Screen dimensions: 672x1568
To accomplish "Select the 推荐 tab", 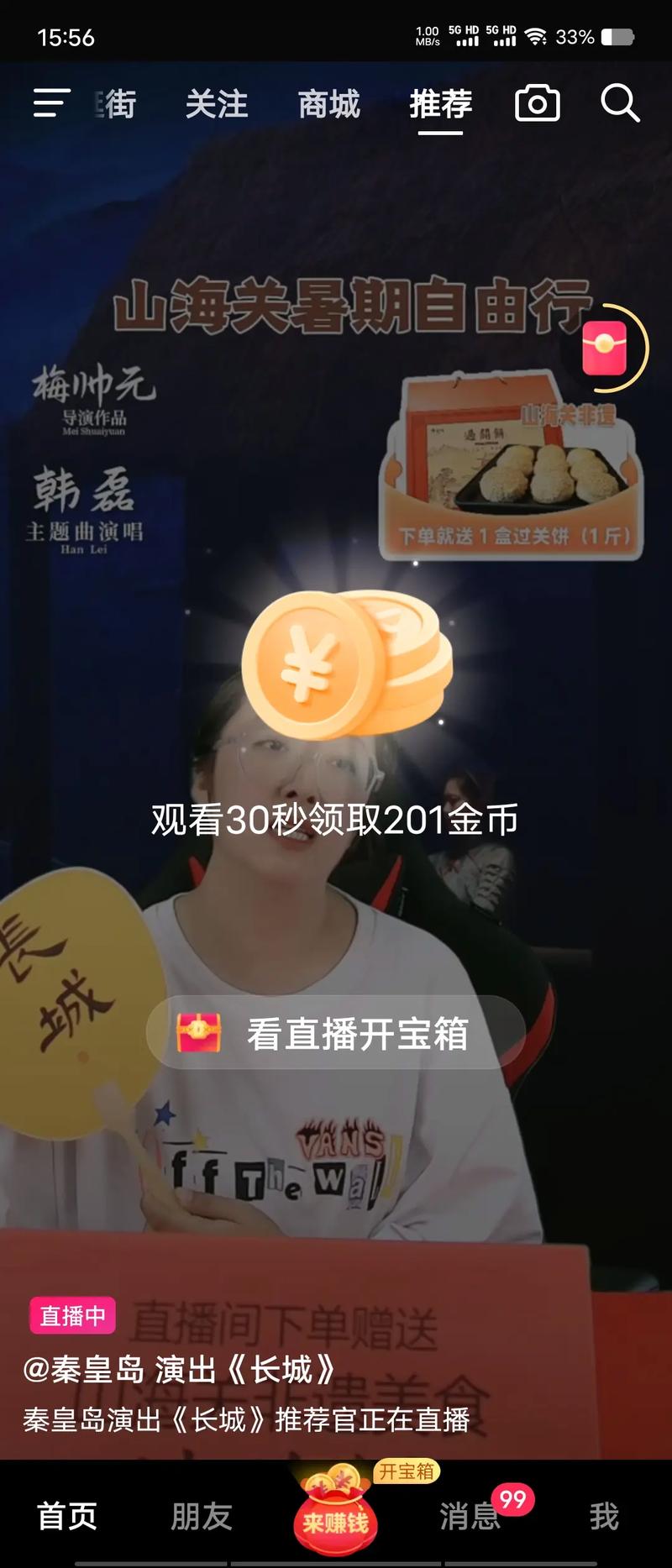I will coord(440,106).
